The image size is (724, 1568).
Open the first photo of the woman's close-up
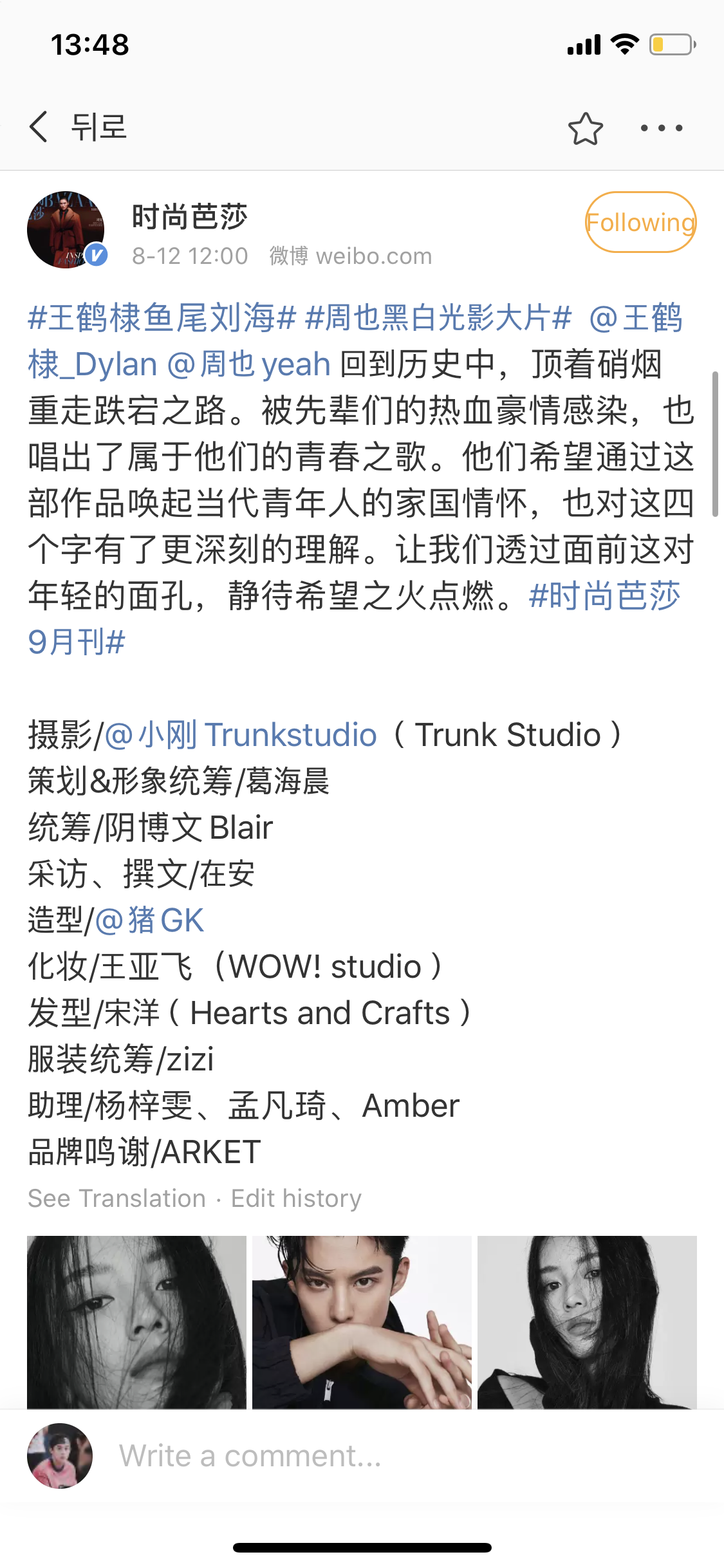[136, 1321]
